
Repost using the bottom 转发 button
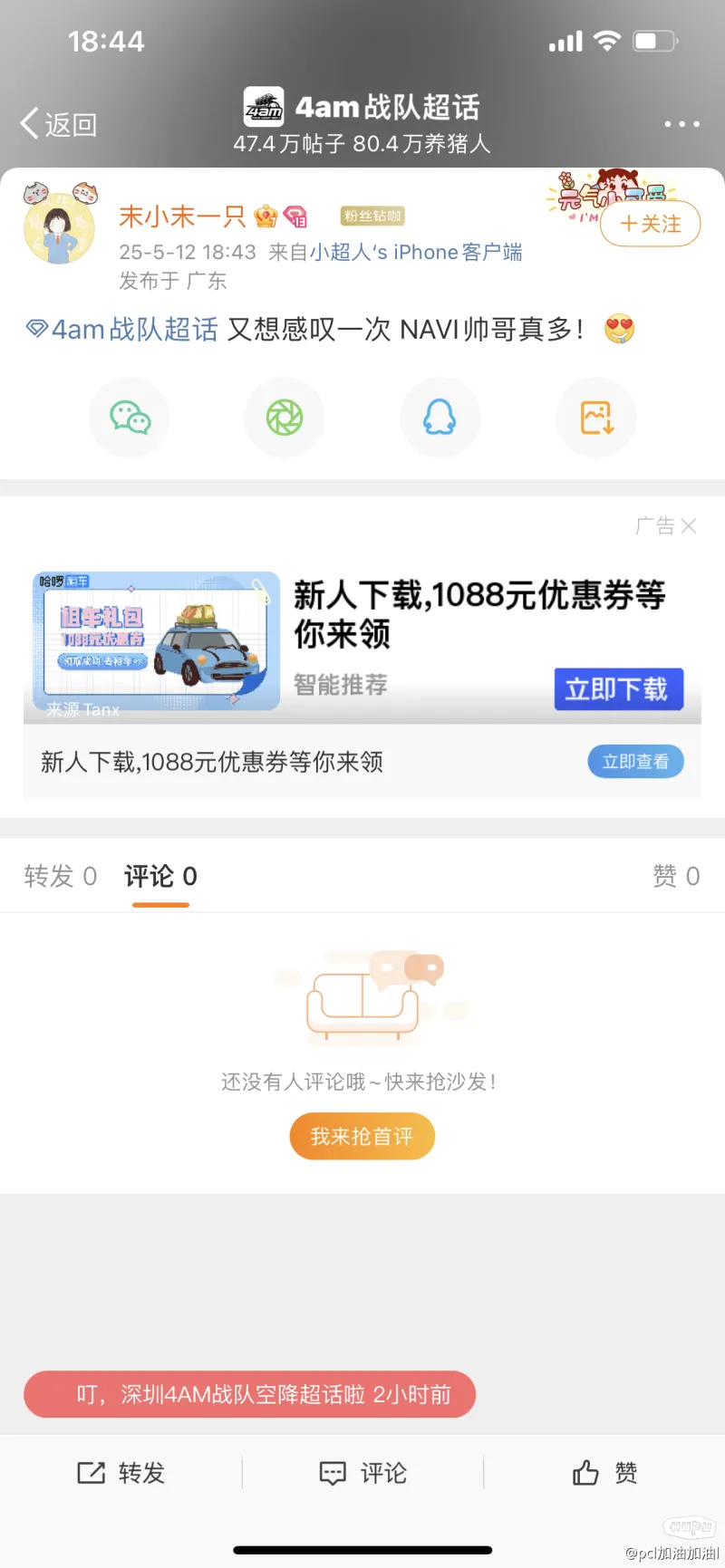(121, 1473)
